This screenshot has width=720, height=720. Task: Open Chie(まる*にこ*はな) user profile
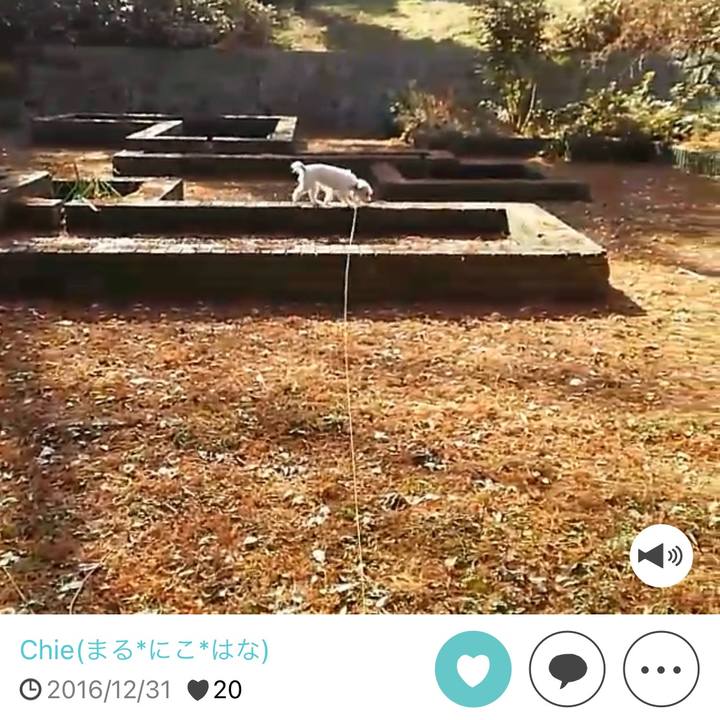[144, 650]
